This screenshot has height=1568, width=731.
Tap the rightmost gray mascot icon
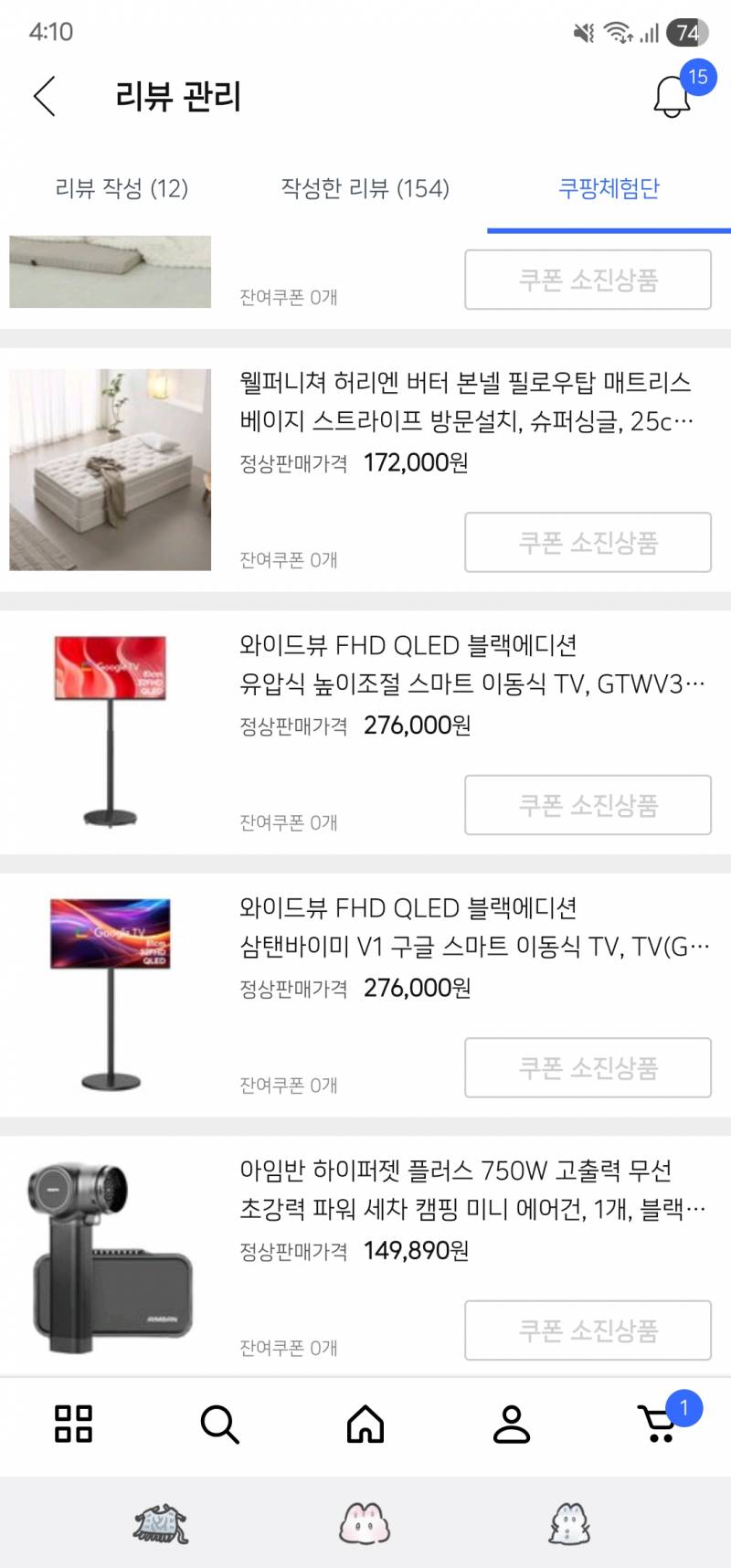pos(571,1519)
